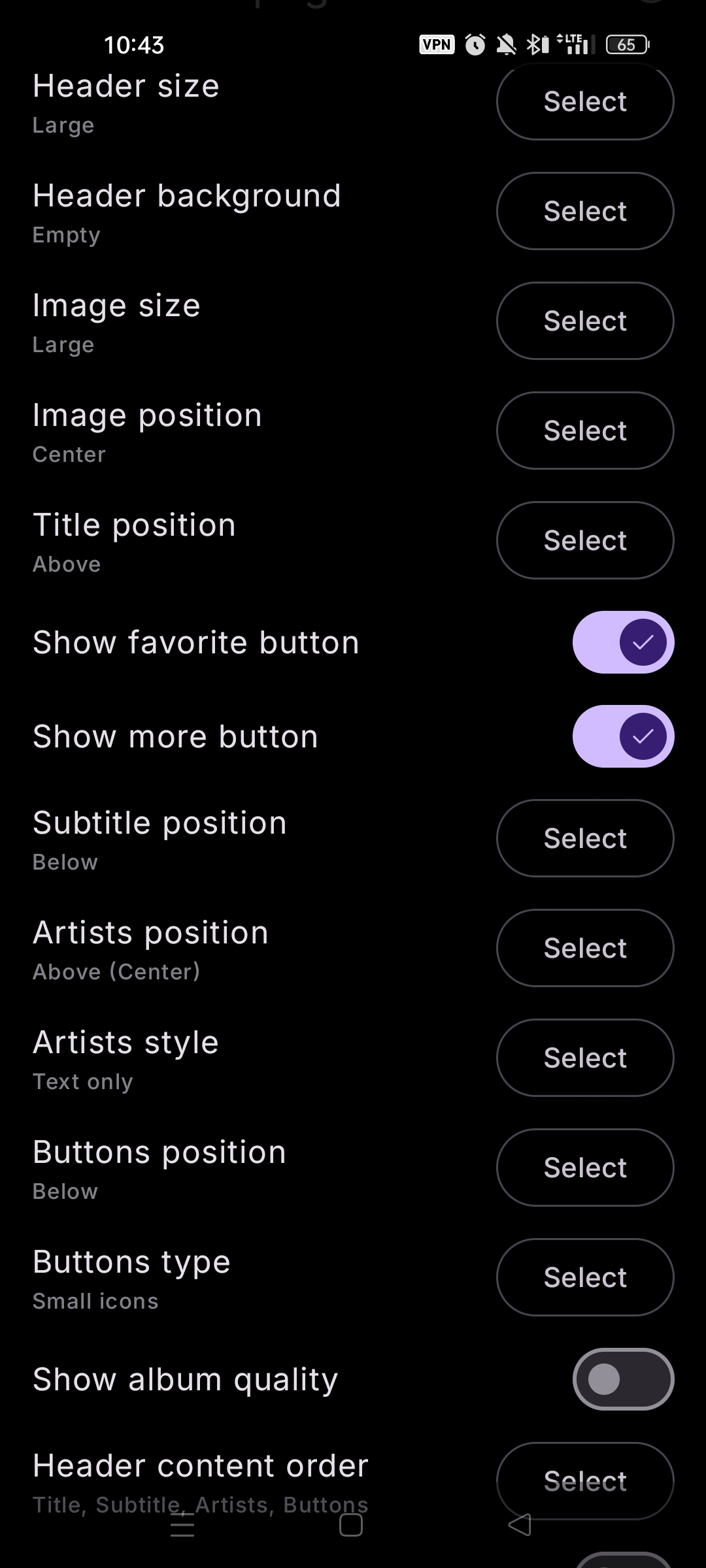
Task: Open Select for Artists position
Action: click(x=585, y=948)
